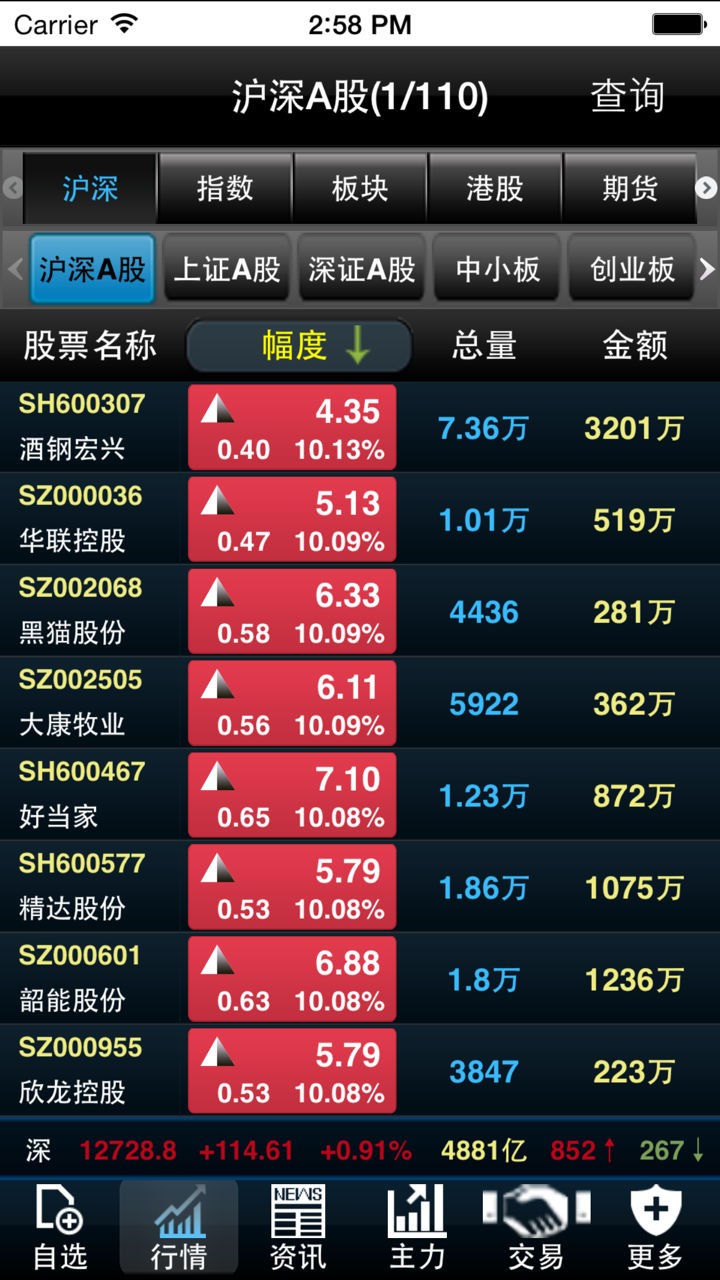The height and width of the screenshot is (1280, 720).
Task: Open stock 黑猫股份 SZ002068
Action: (90, 611)
